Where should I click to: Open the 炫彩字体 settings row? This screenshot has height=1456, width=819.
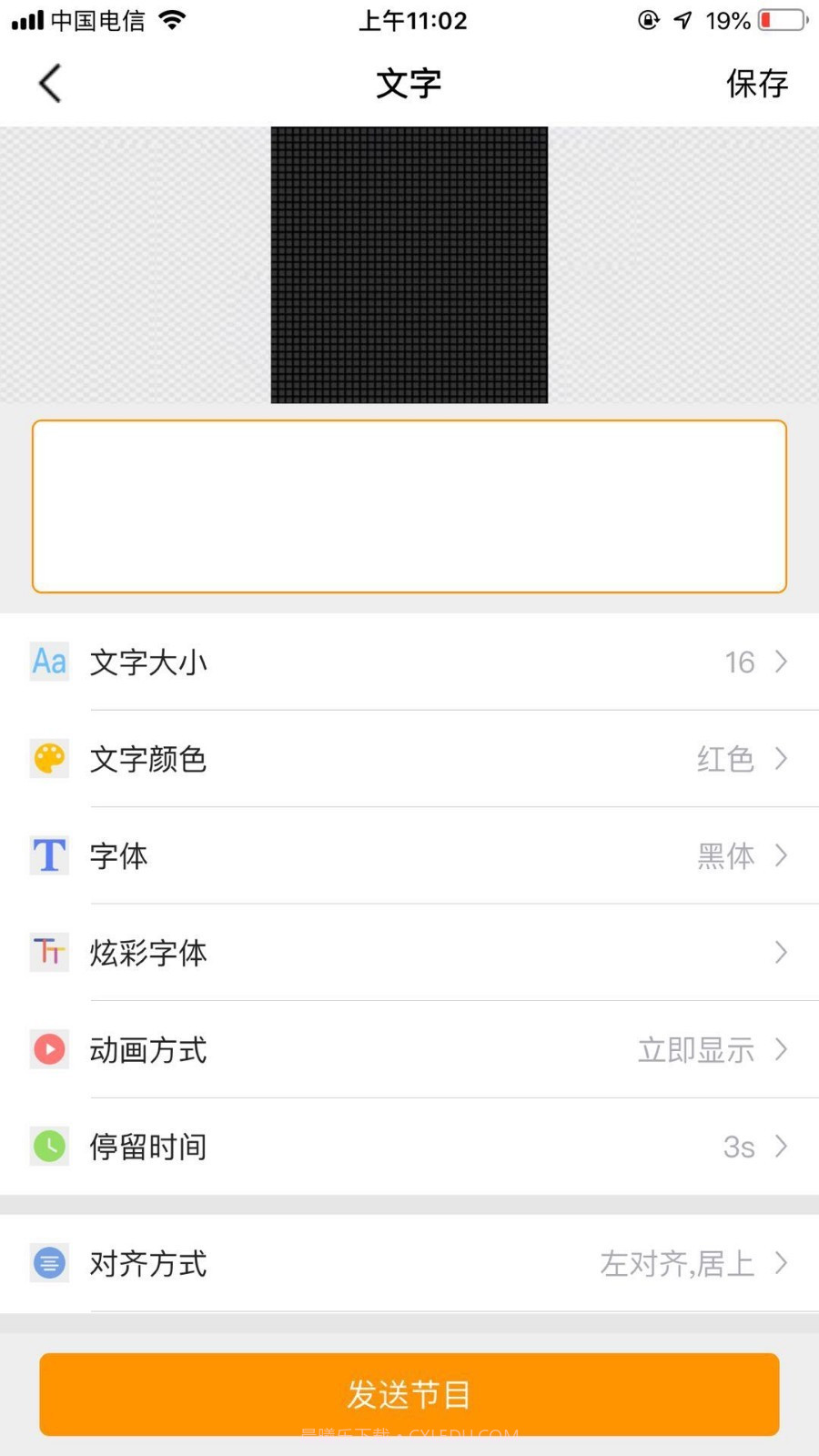pyautogui.click(x=409, y=953)
